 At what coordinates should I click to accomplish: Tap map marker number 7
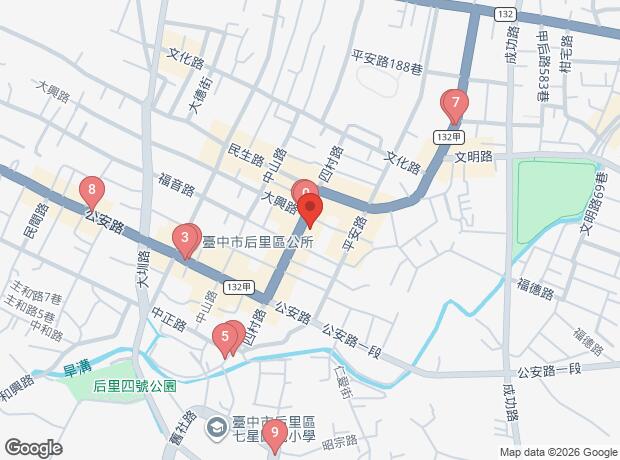click(x=456, y=103)
